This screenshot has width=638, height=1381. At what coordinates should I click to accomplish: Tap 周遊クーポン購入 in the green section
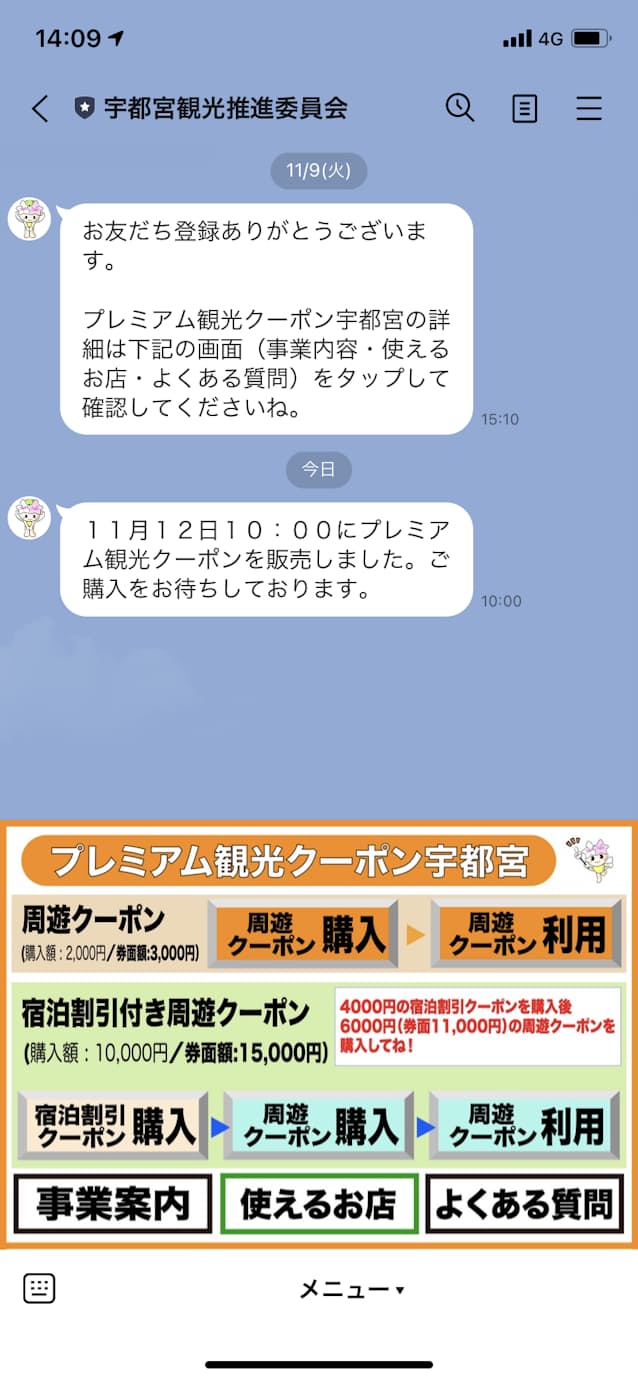[318, 1125]
